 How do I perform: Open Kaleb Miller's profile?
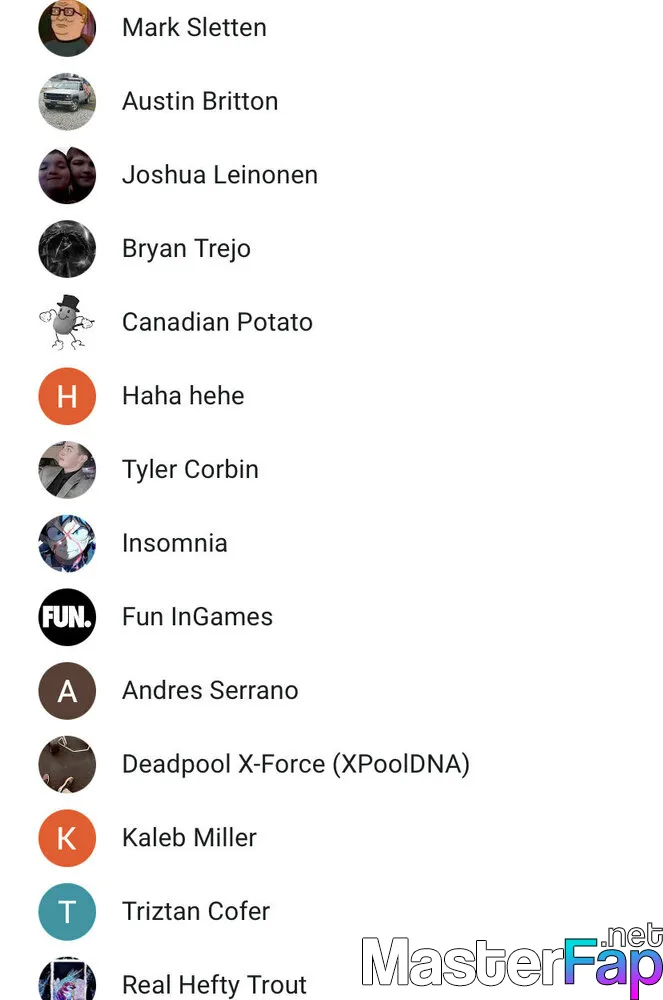tap(189, 838)
